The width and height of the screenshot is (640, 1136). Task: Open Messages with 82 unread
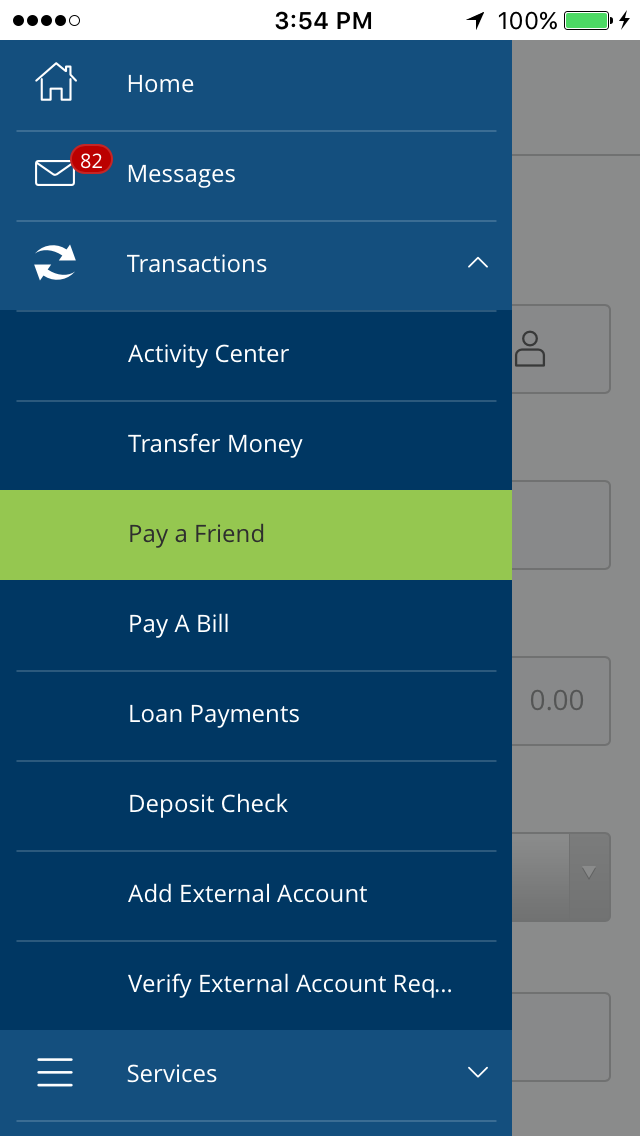(x=256, y=175)
